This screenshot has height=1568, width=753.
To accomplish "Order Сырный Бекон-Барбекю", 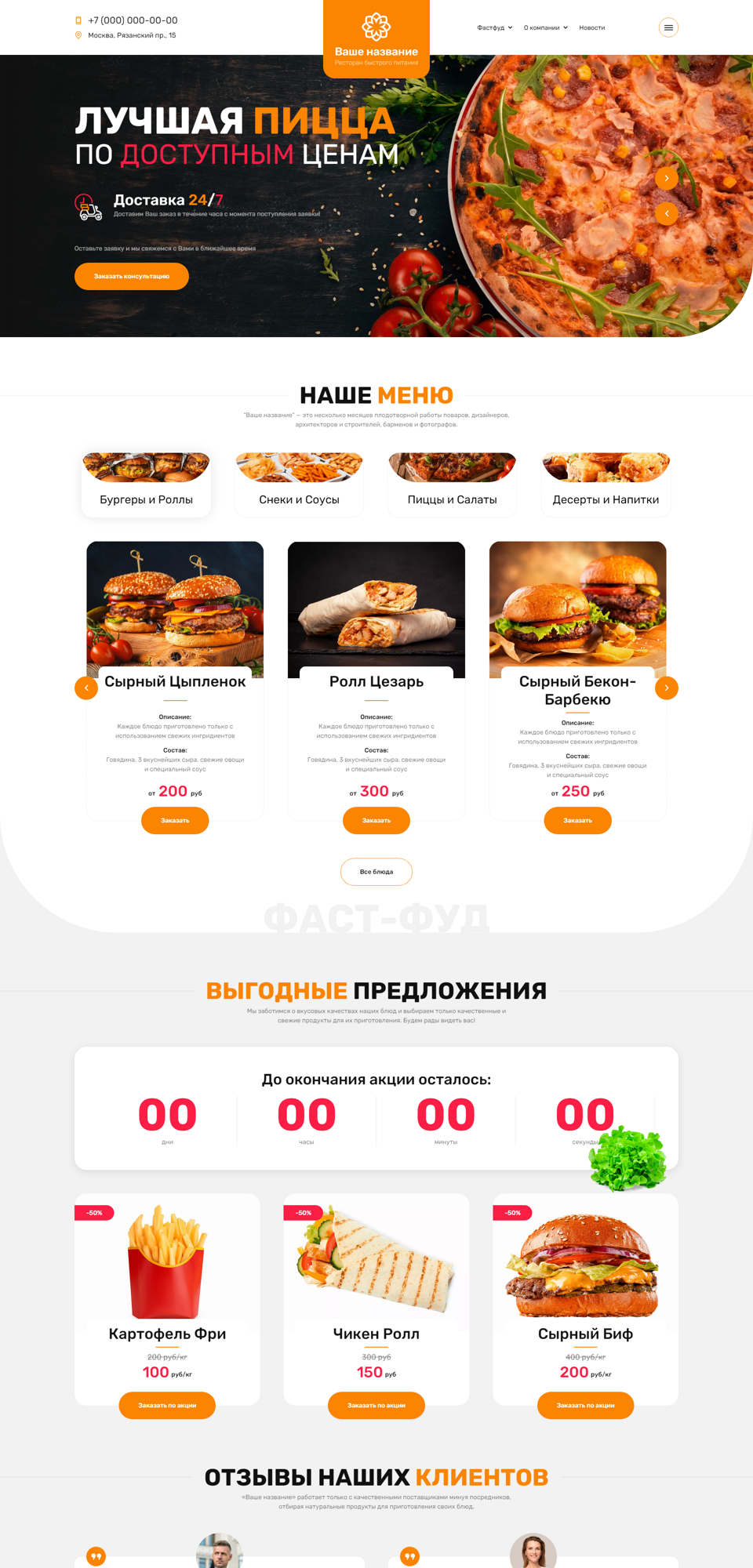I will tap(578, 820).
